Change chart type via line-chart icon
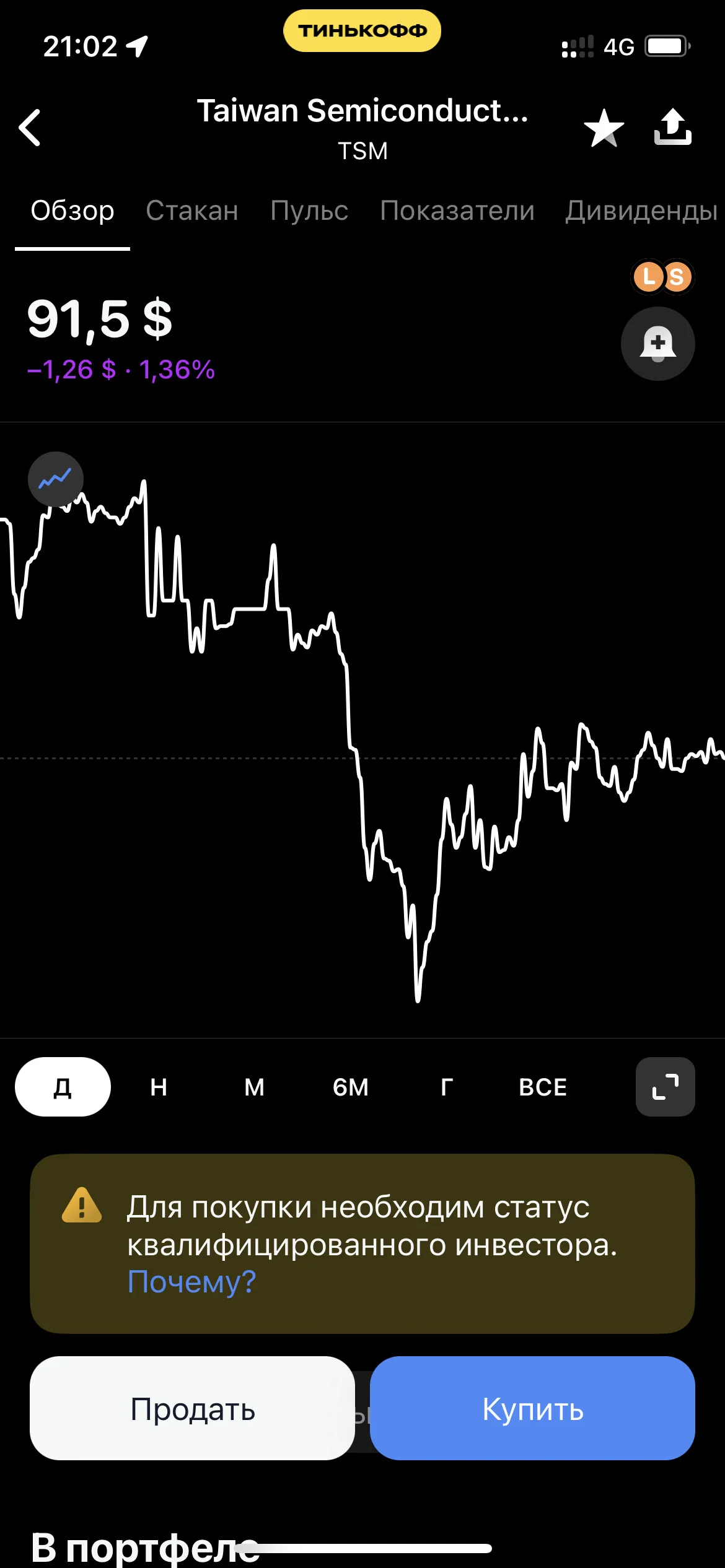 pyautogui.click(x=56, y=479)
